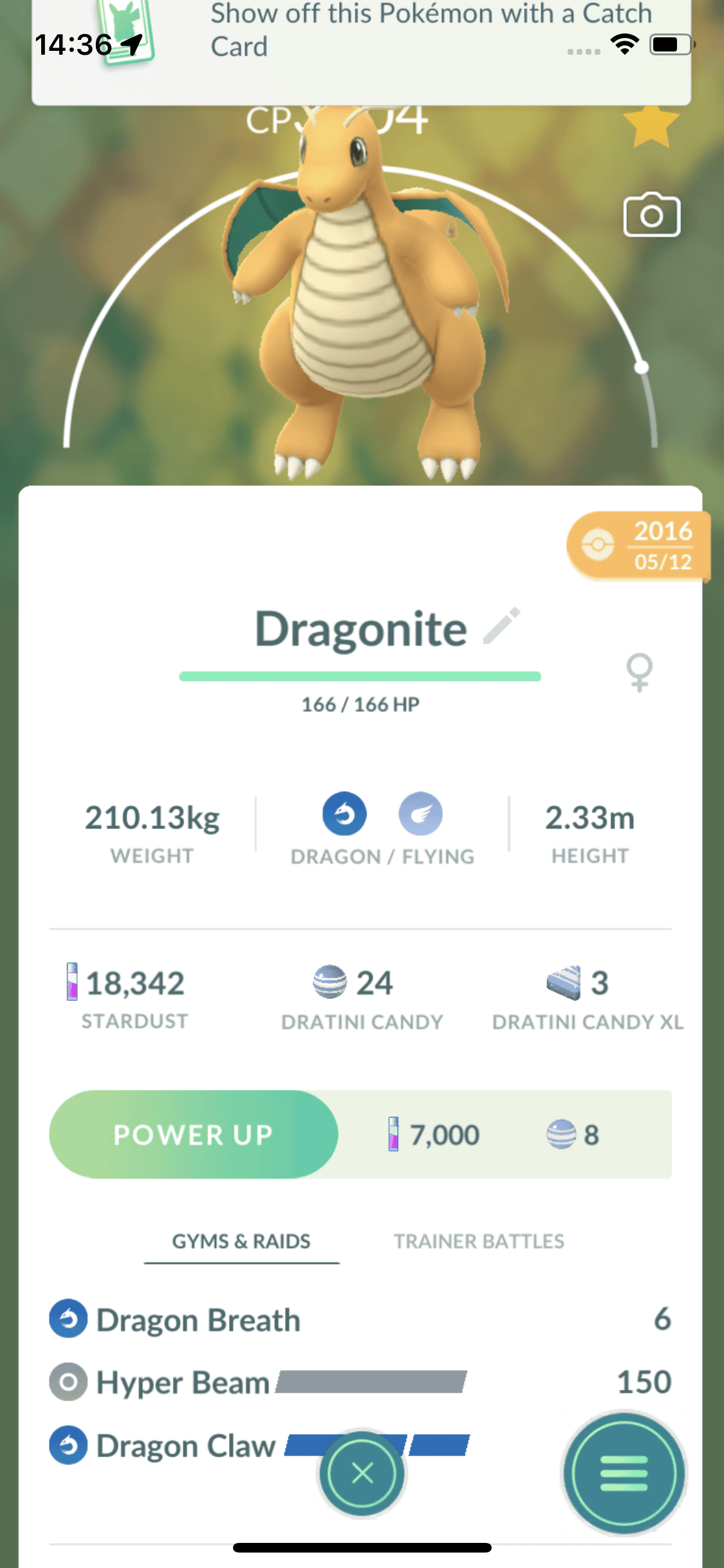Switch to the Trainer Battles tab

tap(479, 1241)
